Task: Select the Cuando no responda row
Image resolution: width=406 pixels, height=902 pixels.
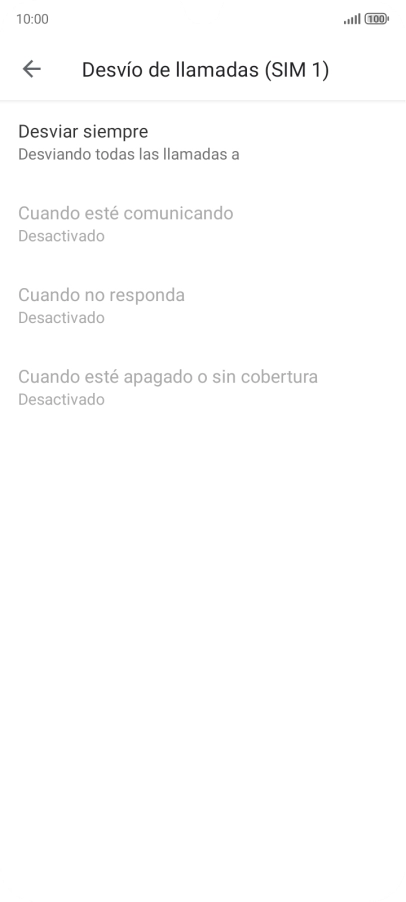Action: point(203,305)
